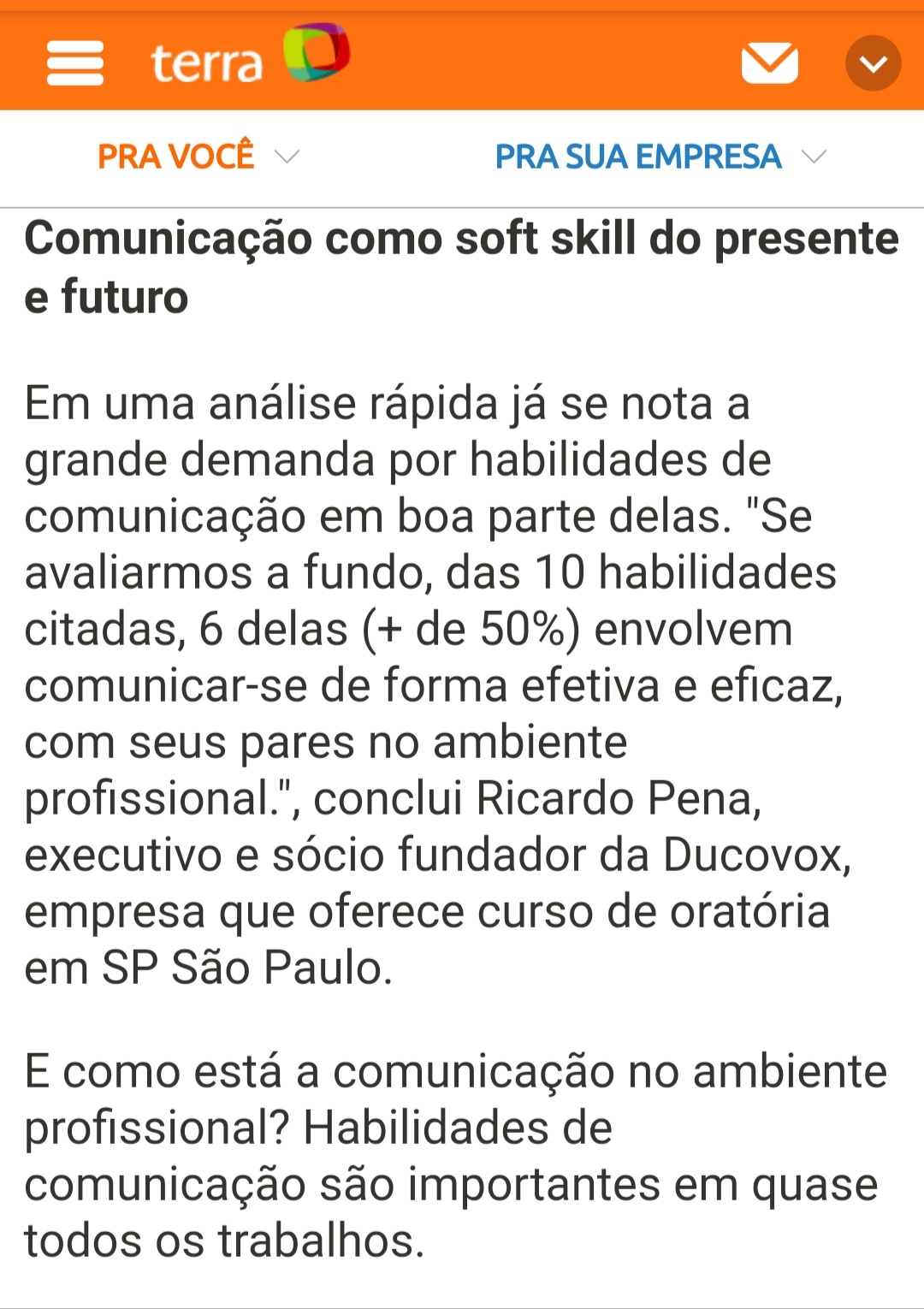
Task: Expand the PRA SUA EMPRESA menu
Action: click(660, 157)
